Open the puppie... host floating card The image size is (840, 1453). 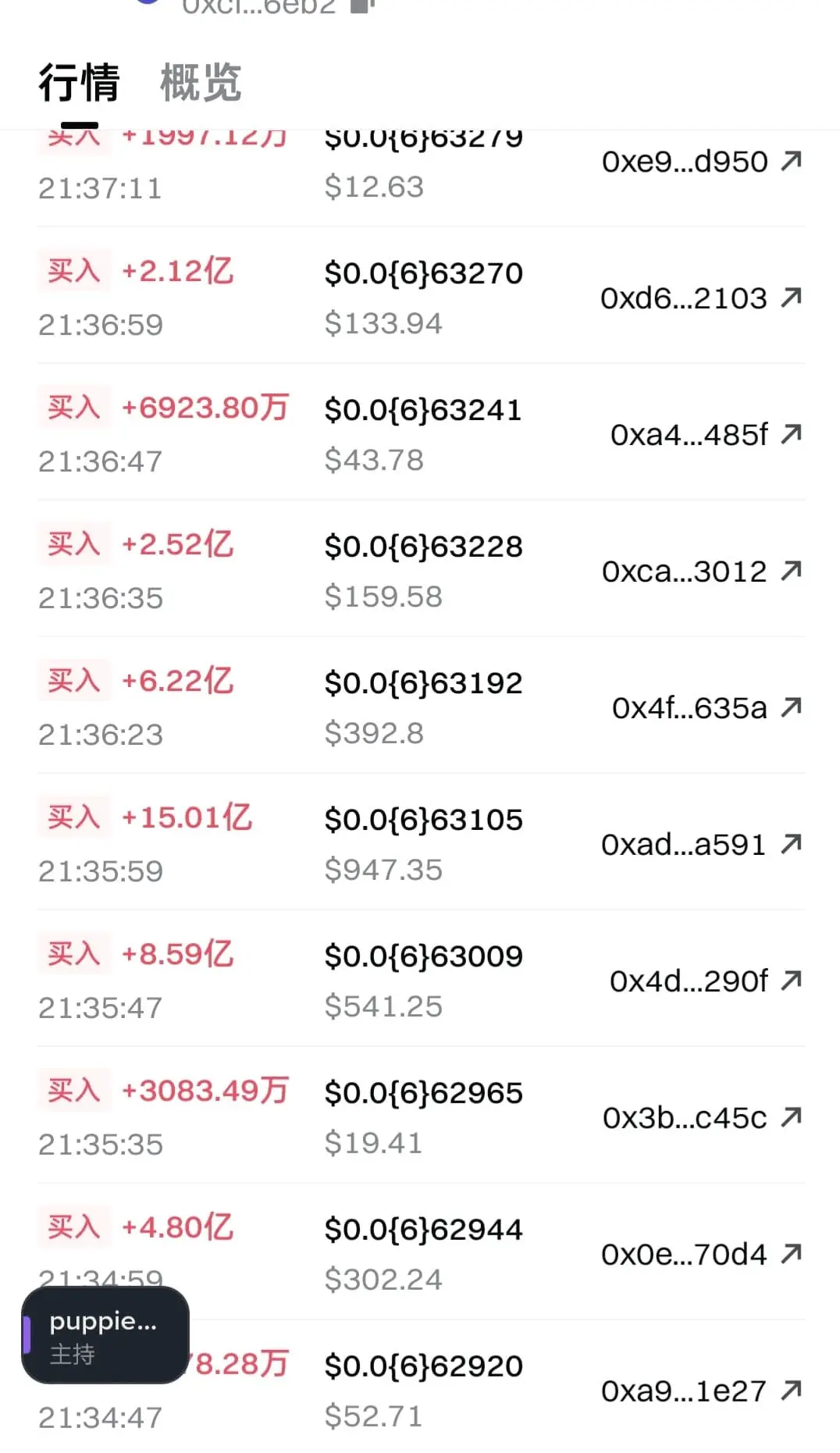tap(105, 1335)
